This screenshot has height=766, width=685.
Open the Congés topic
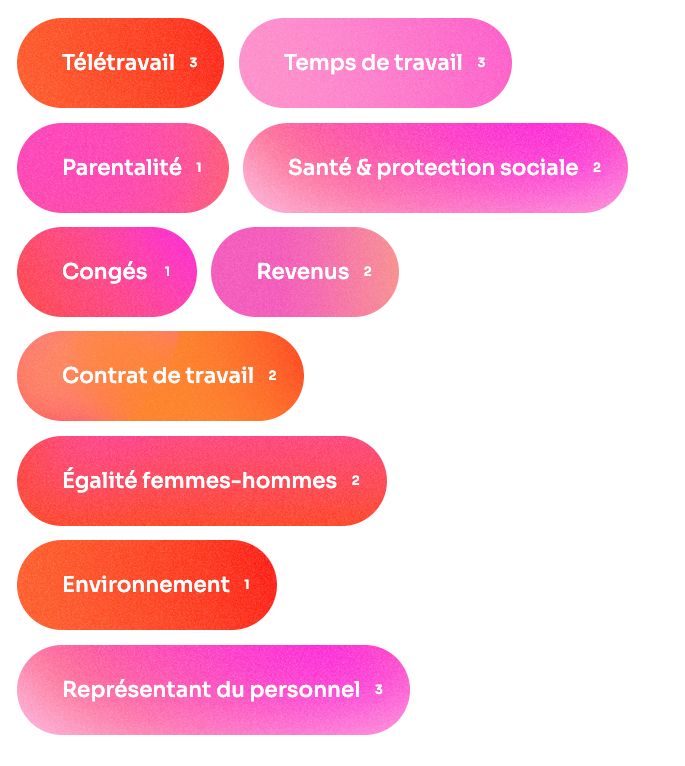[x=106, y=272]
